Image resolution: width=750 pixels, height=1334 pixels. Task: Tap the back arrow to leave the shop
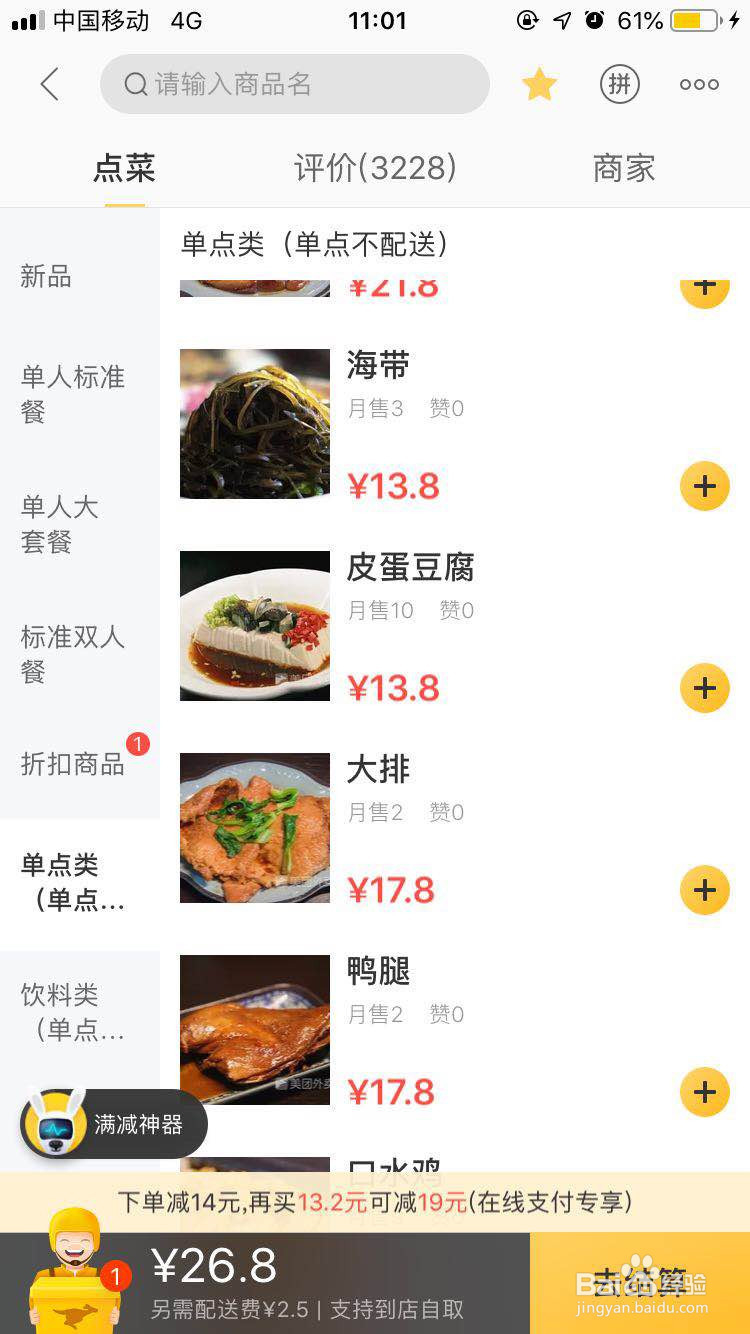click(x=49, y=84)
